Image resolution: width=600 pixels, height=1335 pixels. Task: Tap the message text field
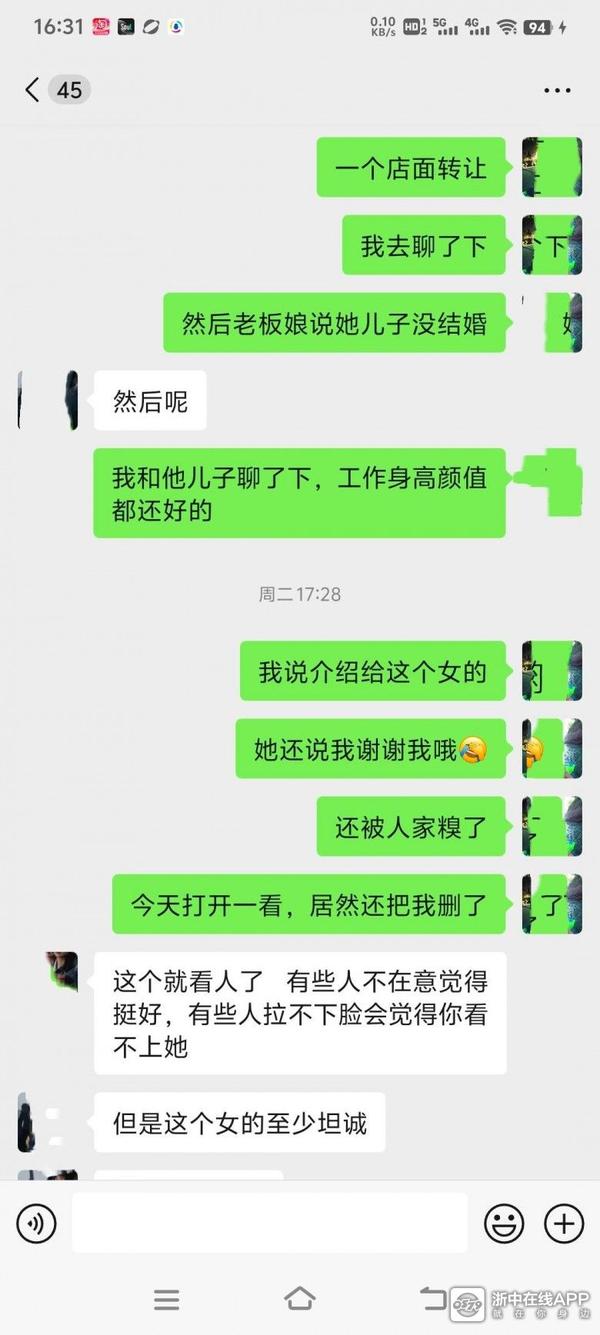(x=270, y=1222)
